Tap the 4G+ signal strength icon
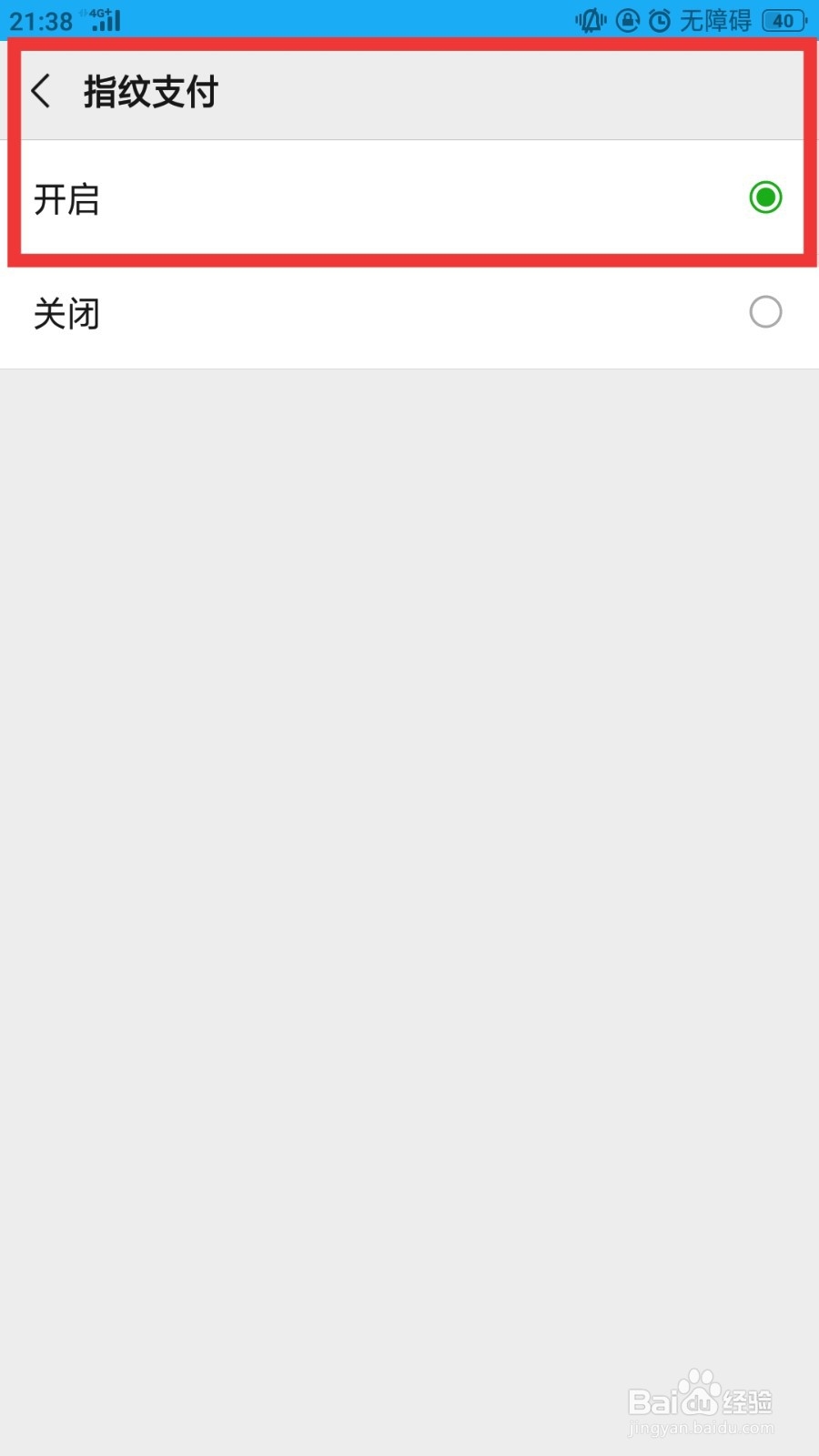This screenshot has height=1456, width=819. point(102,20)
